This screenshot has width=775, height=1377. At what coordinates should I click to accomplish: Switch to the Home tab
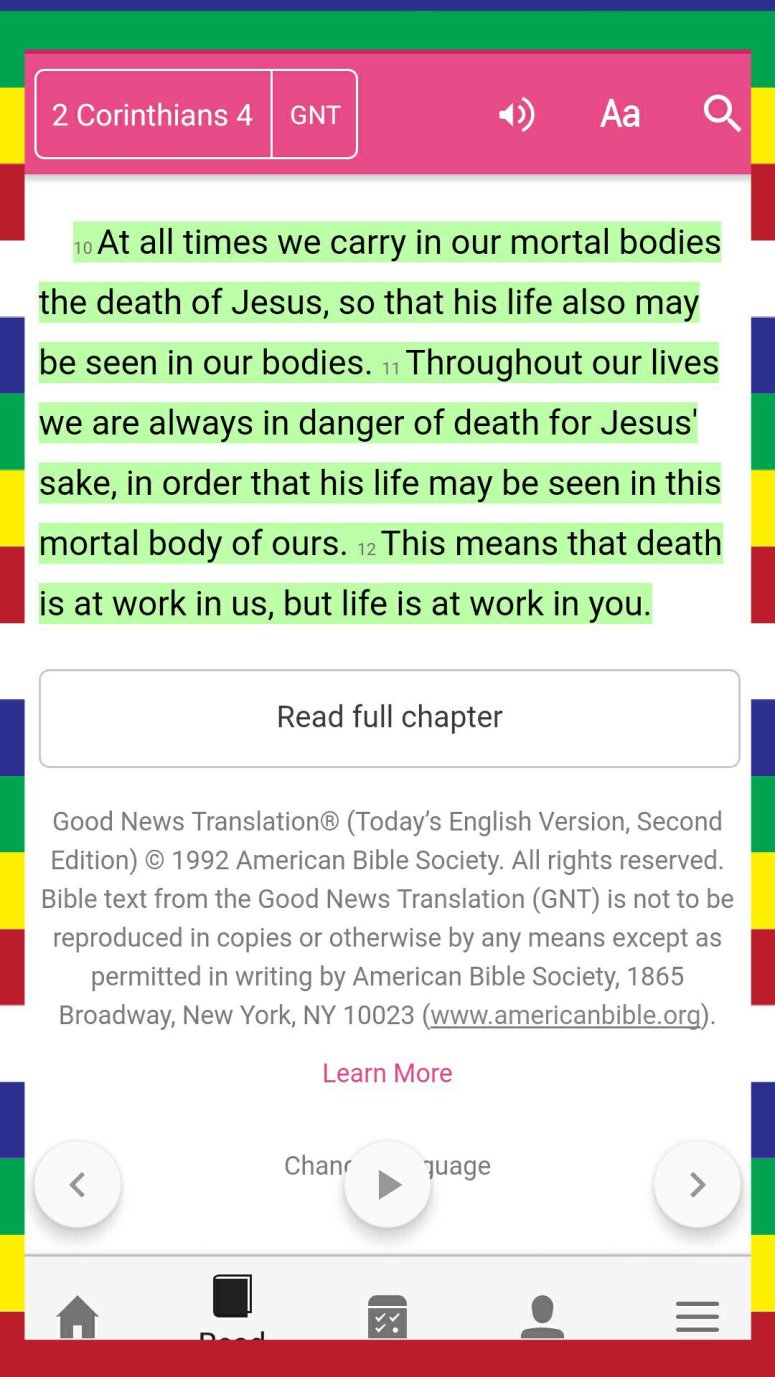[78, 1314]
